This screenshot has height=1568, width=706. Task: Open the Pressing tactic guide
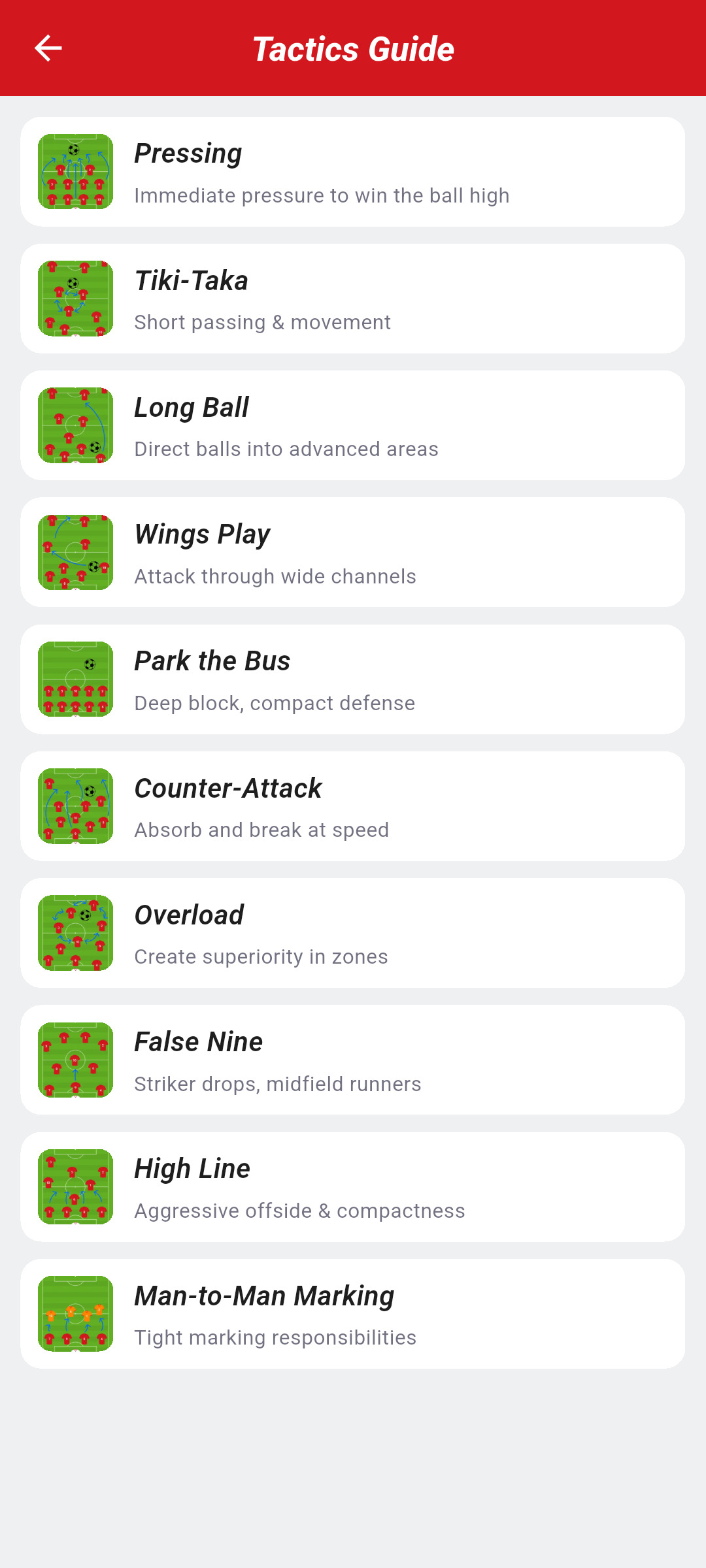353,172
